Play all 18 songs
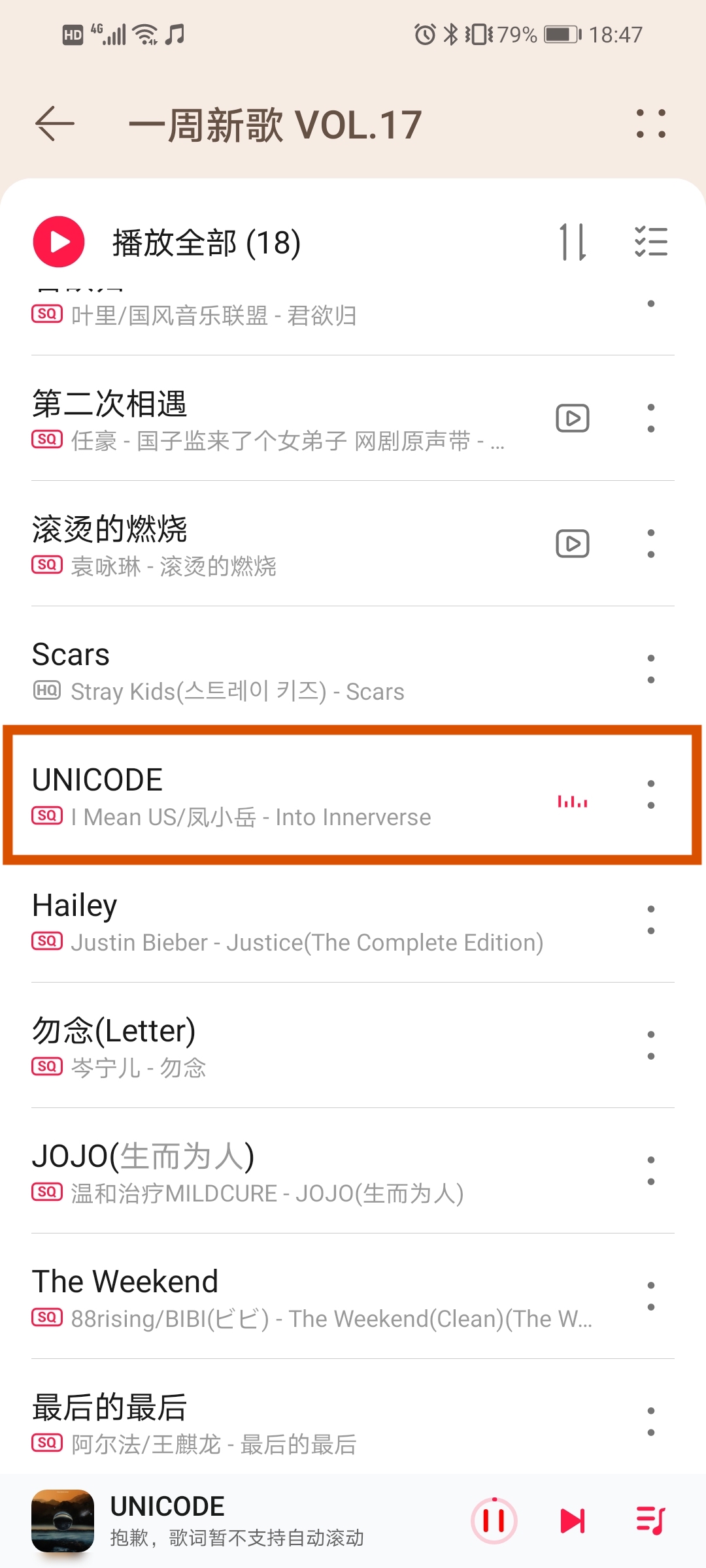Screen dimensions: 706x1568 pyautogui.click(x=59, y=242)
